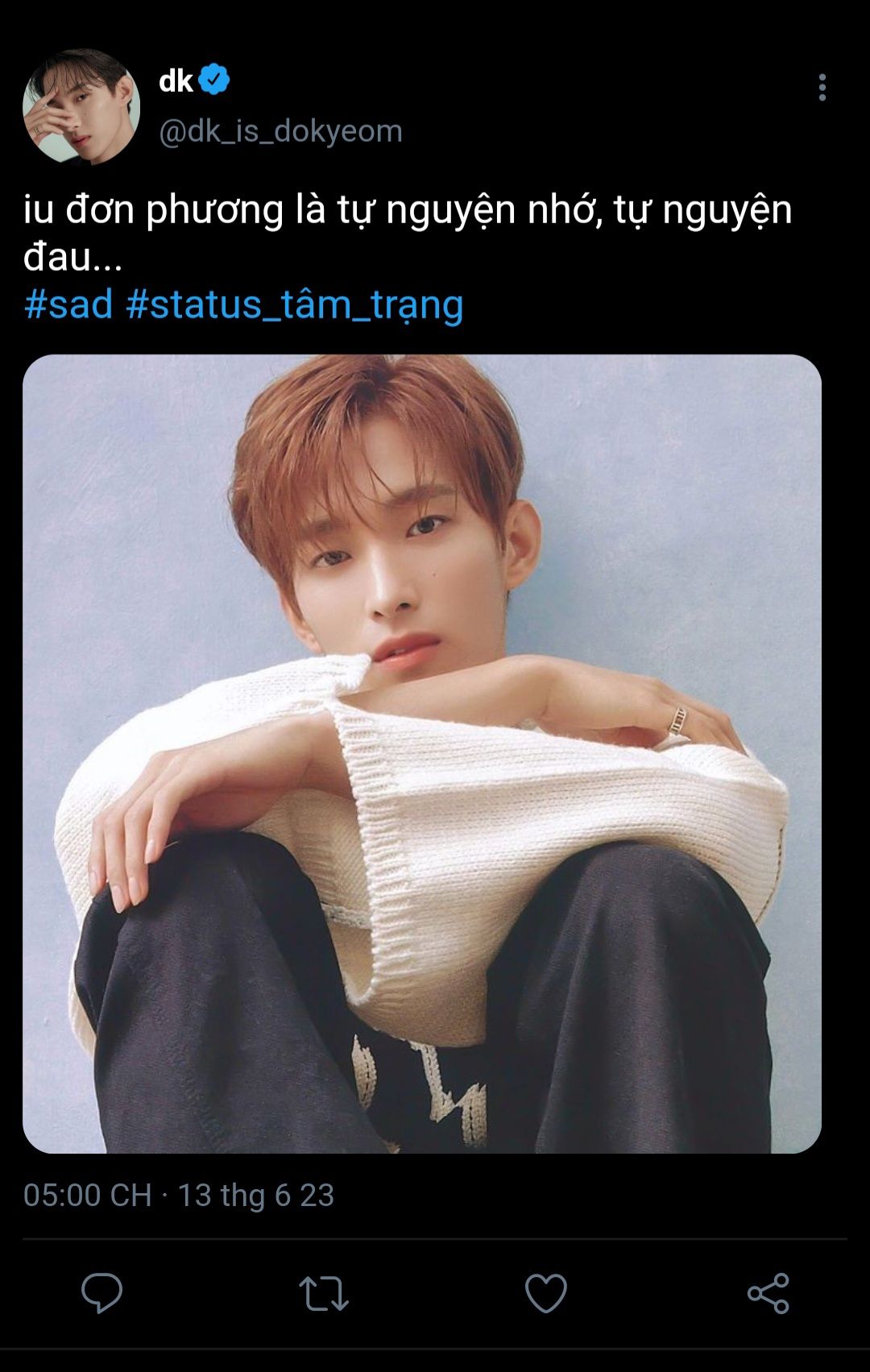Like dk's tweet
Screen dimensions: 870x1372
point(545,1293)
